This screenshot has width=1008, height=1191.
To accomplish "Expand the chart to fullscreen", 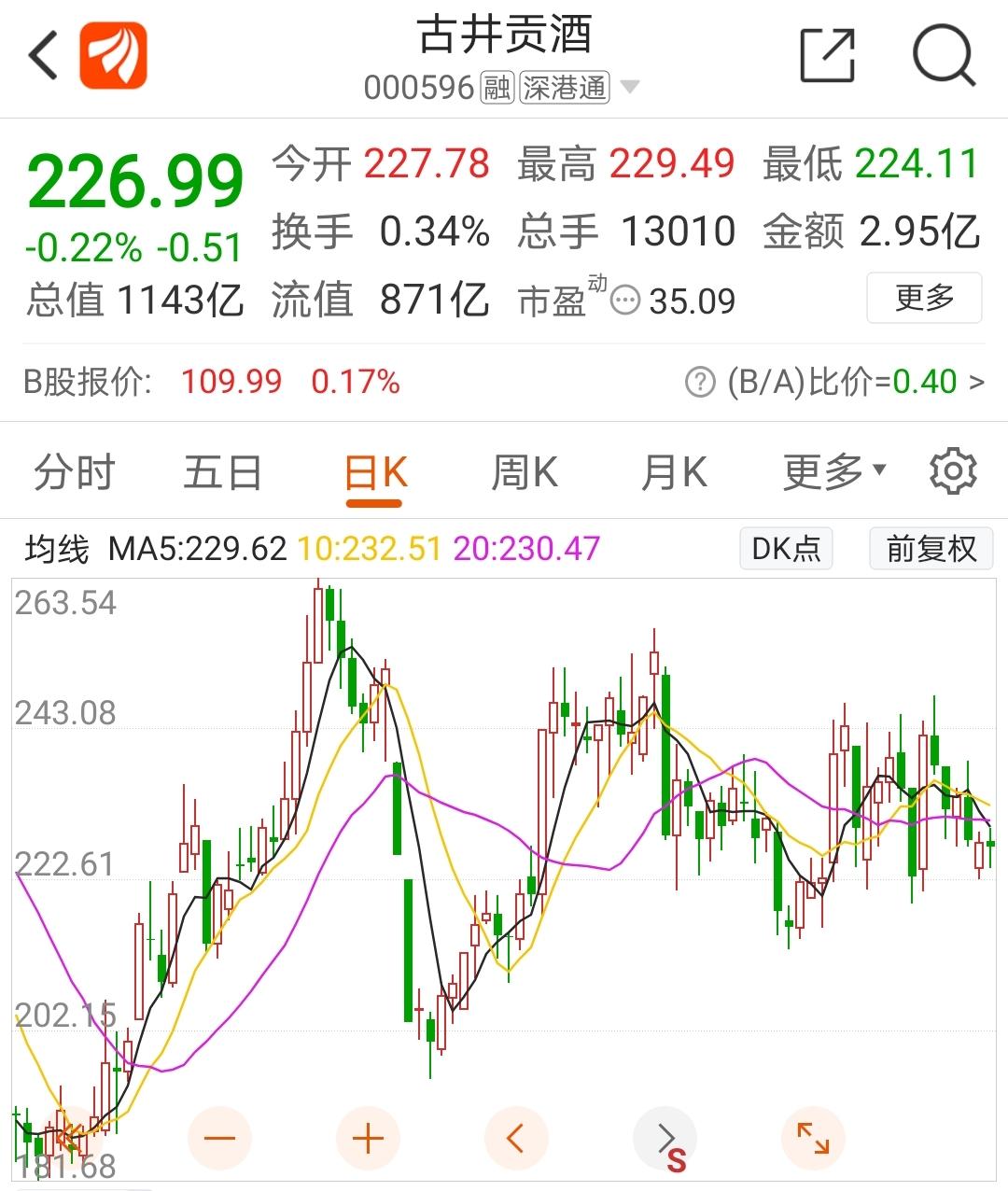I will pyautogui.click(x=812, y=1138).
